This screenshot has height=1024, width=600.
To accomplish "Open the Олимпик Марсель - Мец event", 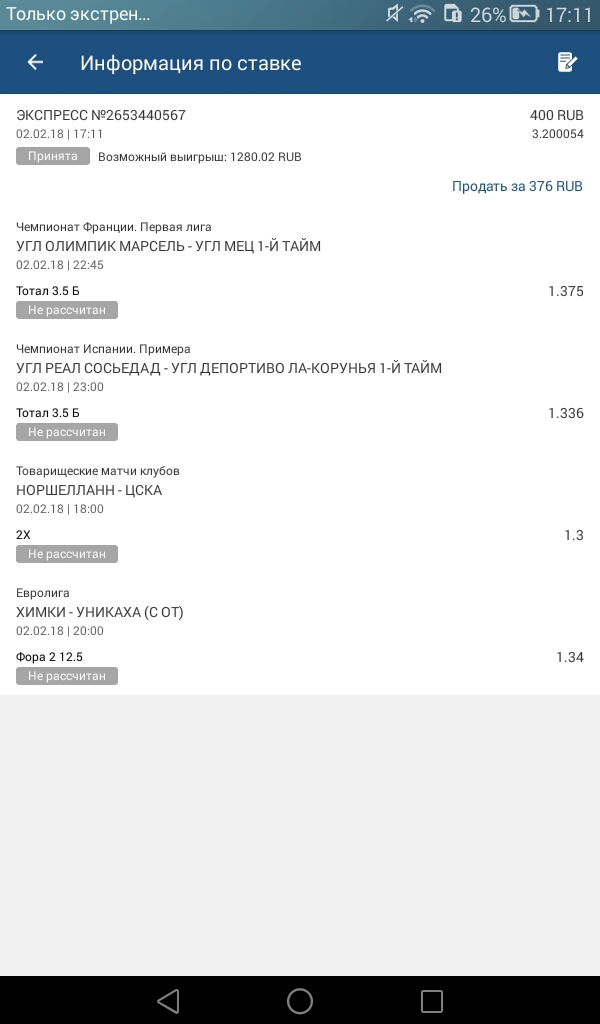I will tap(168, 246).
